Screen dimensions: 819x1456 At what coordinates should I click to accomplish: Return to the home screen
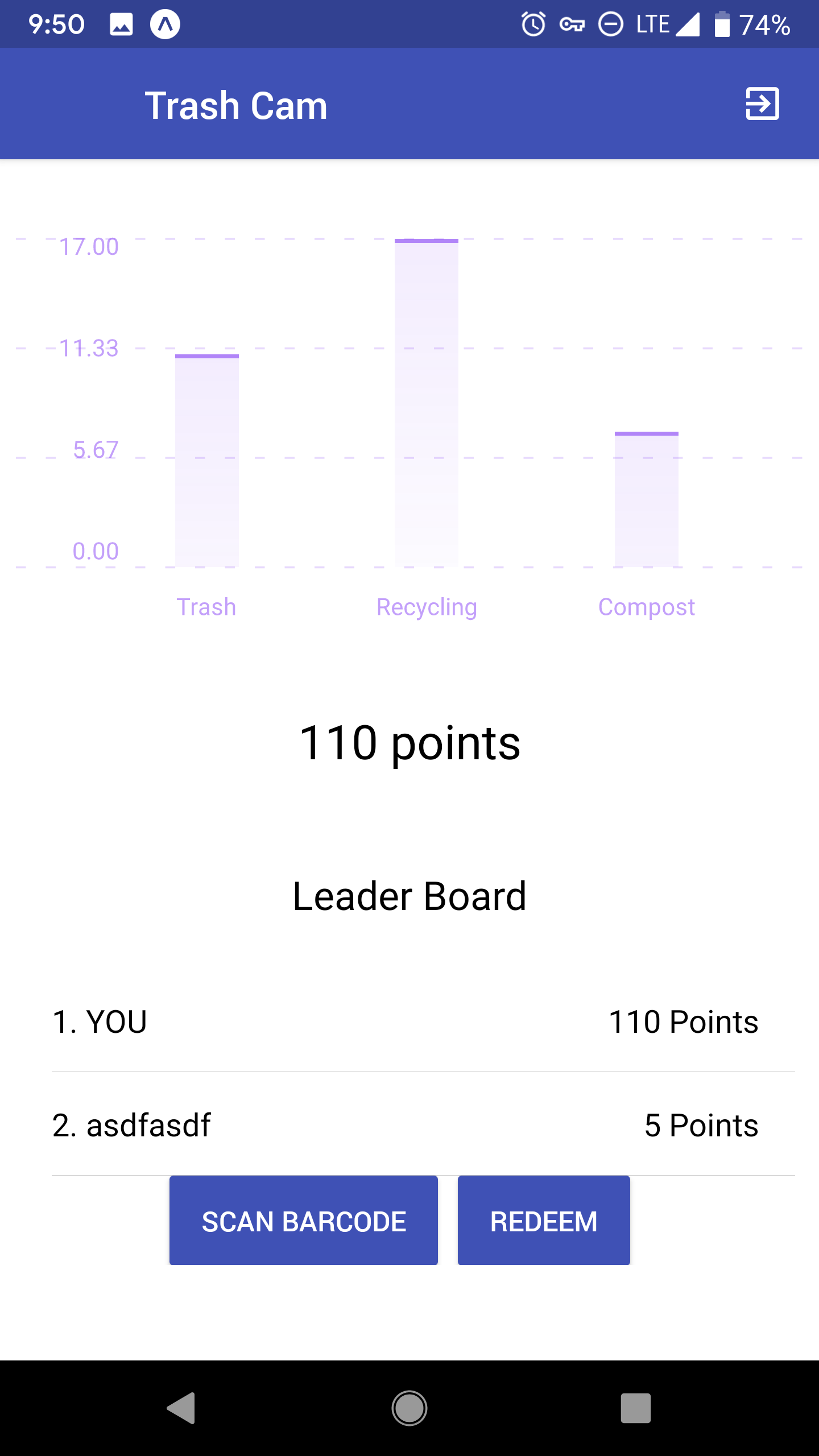click(409, 1408)
